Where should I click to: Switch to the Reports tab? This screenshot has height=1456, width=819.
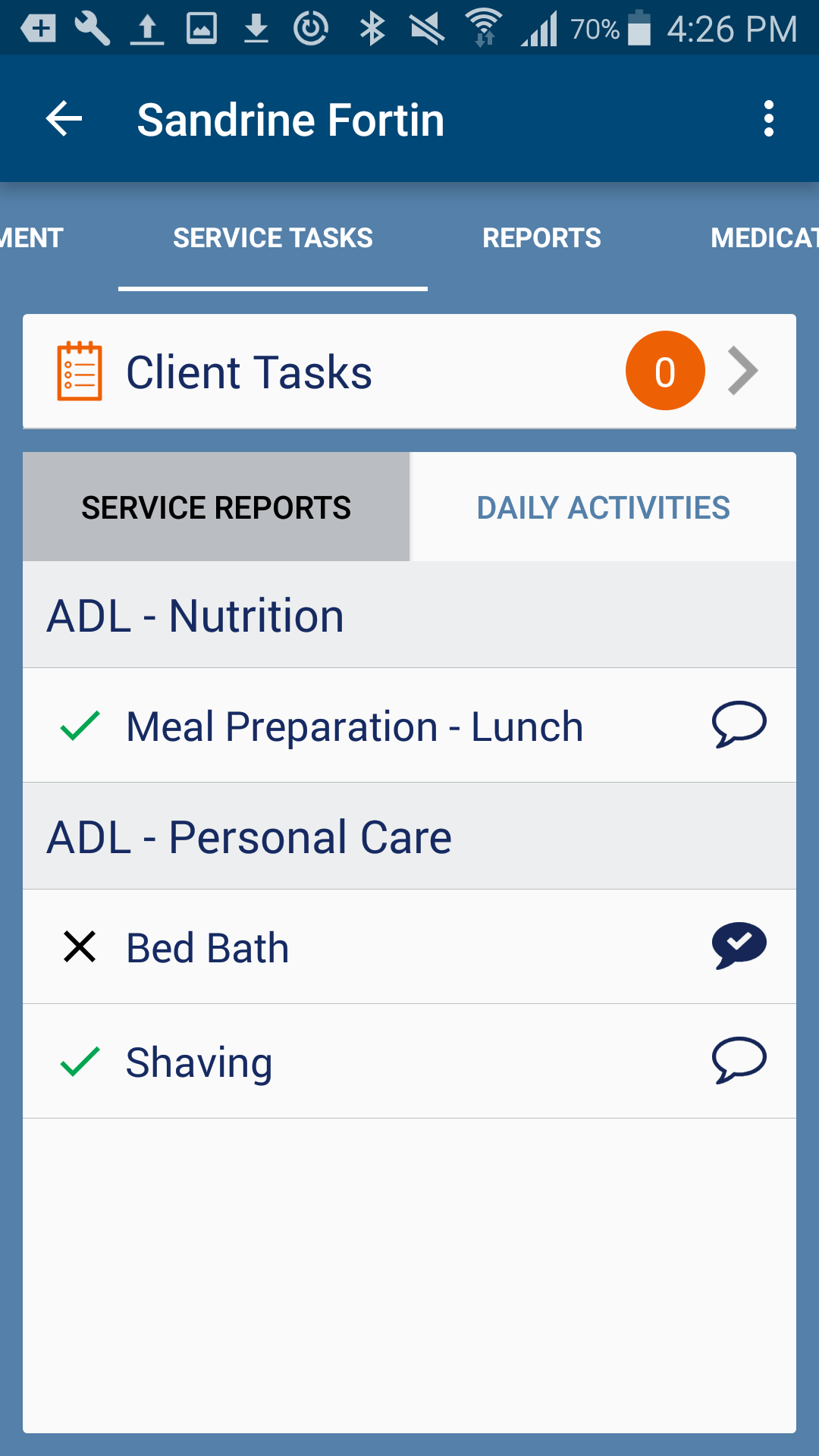pyautogui.click(x=541, y=238)
